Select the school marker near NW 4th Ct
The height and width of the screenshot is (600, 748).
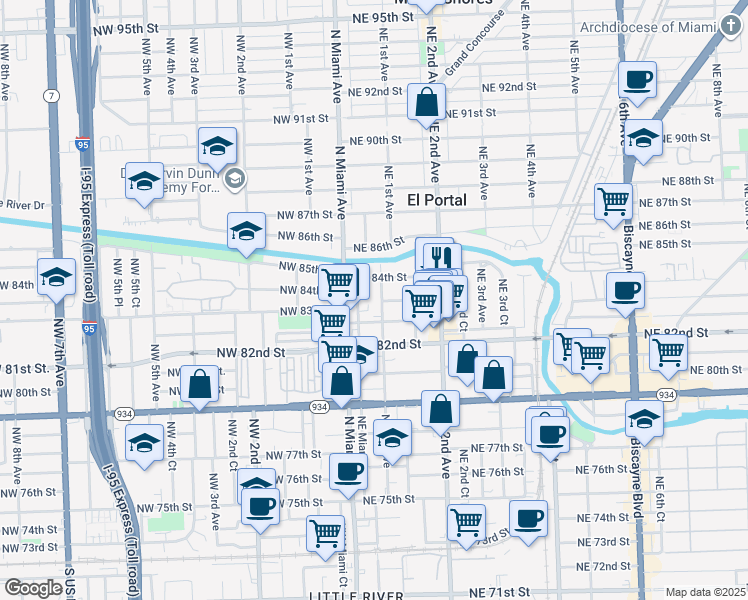coord(145,442)
